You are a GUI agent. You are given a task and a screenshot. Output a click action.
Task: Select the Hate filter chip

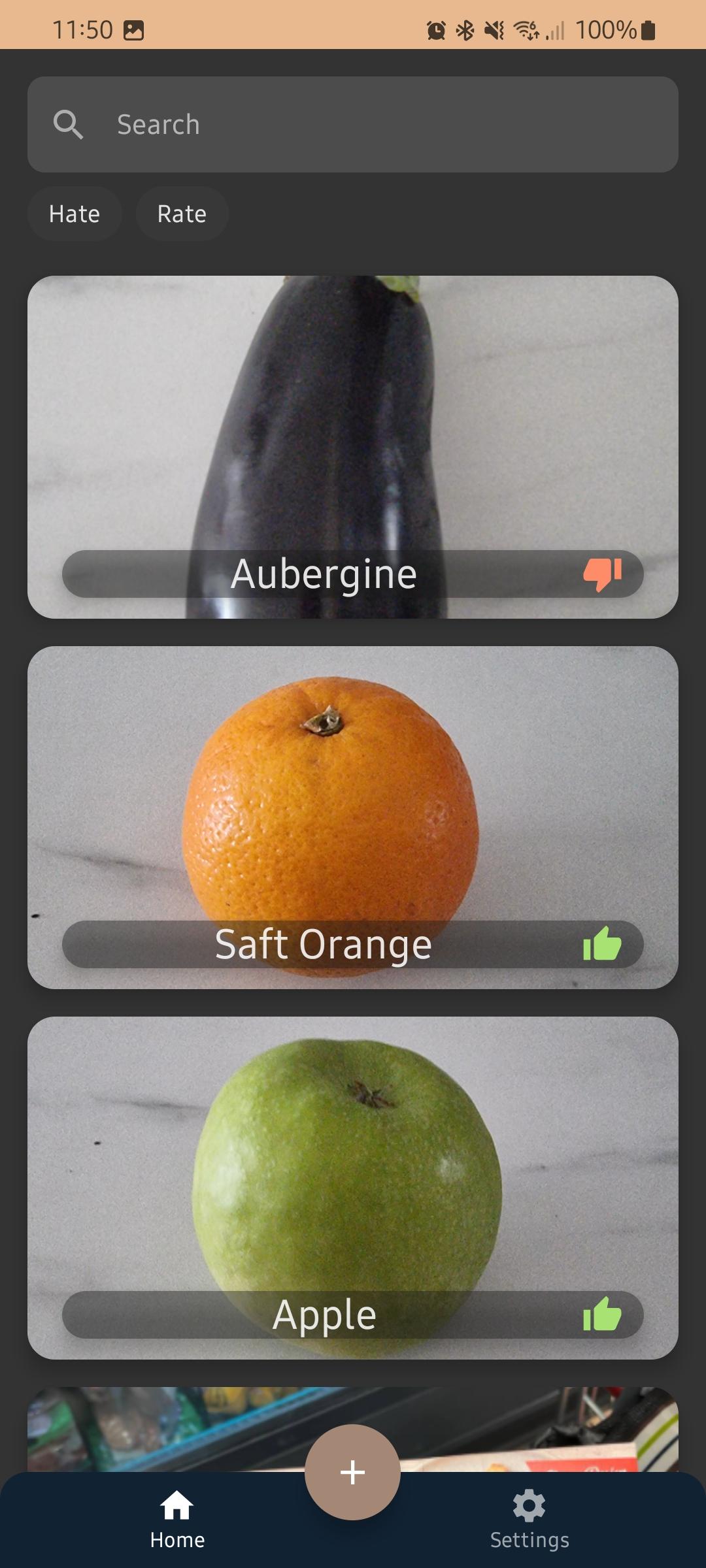tap(75, 214)
